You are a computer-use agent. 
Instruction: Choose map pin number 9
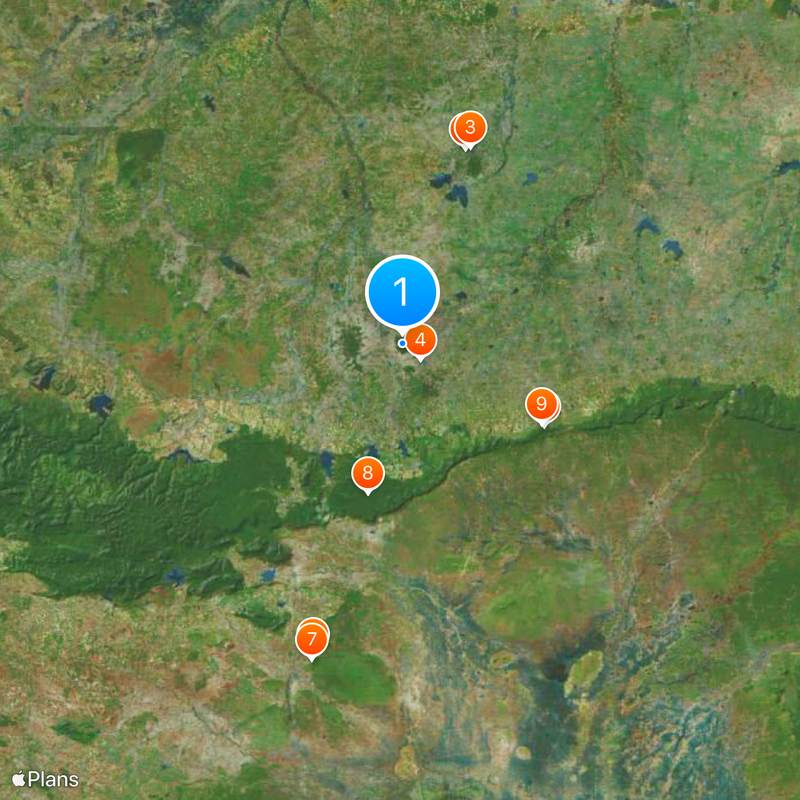click(x=541, y=404)
